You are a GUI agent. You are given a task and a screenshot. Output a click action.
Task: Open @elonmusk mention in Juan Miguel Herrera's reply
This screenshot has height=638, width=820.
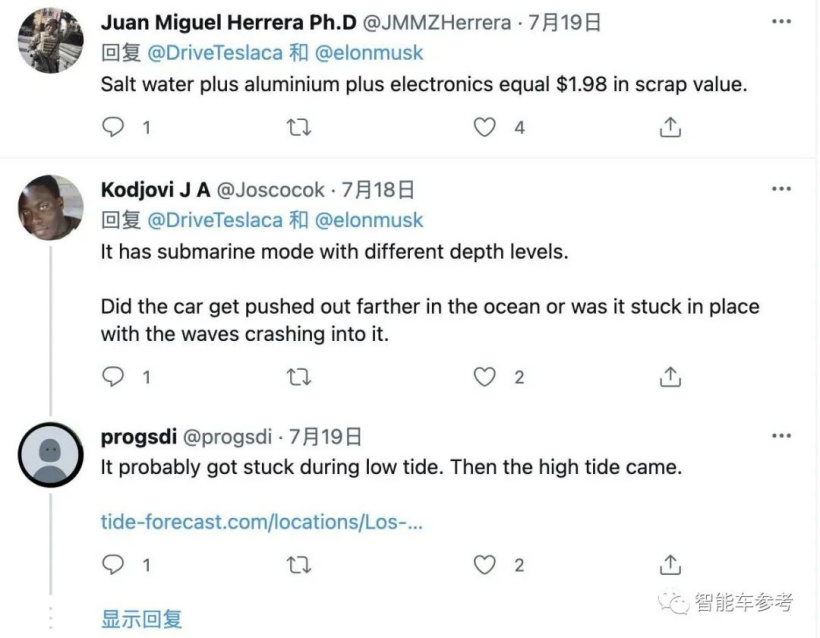[369, 53]
